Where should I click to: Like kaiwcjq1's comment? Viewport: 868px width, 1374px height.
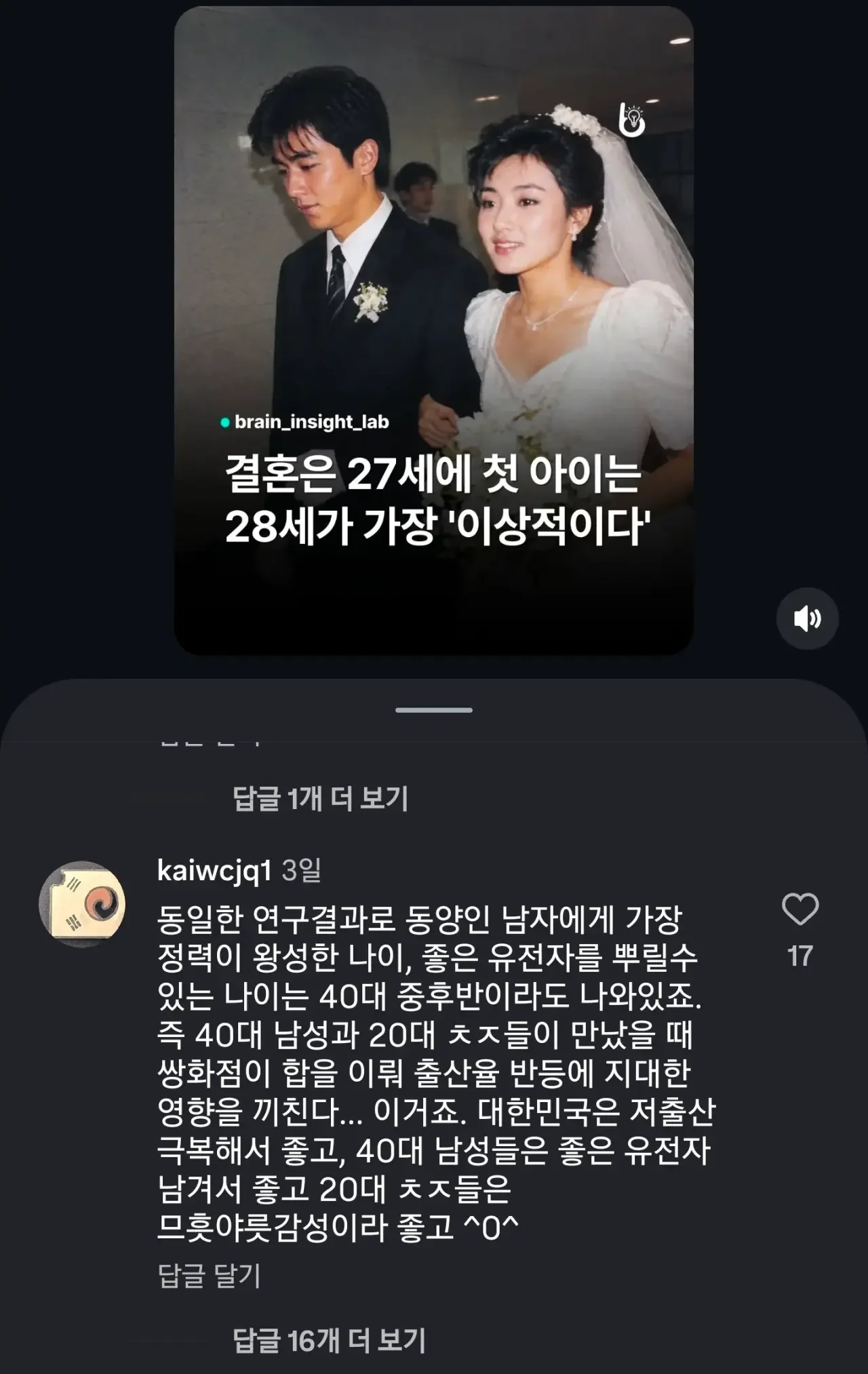[800, 909]
